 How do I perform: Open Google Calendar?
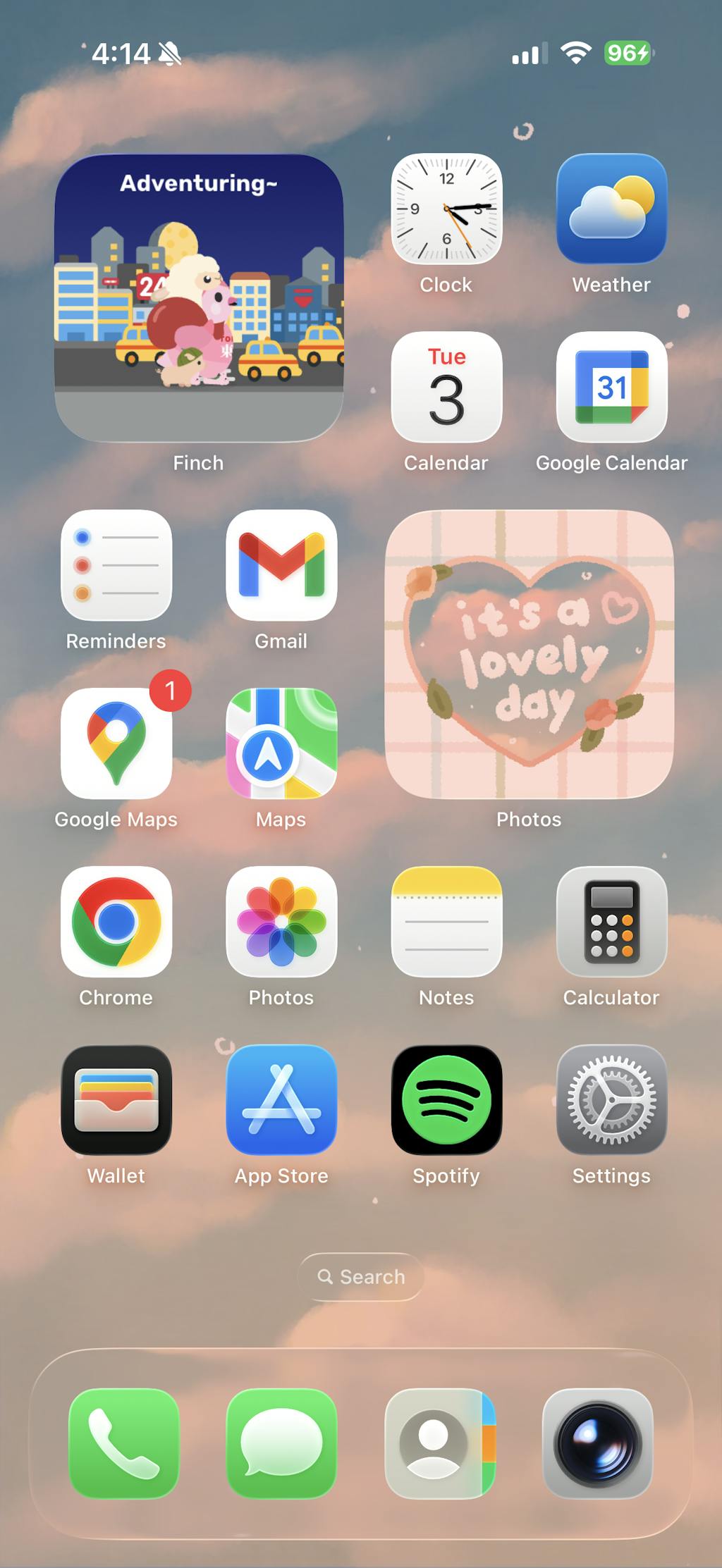pyautogui.click(x=611, y=387)
